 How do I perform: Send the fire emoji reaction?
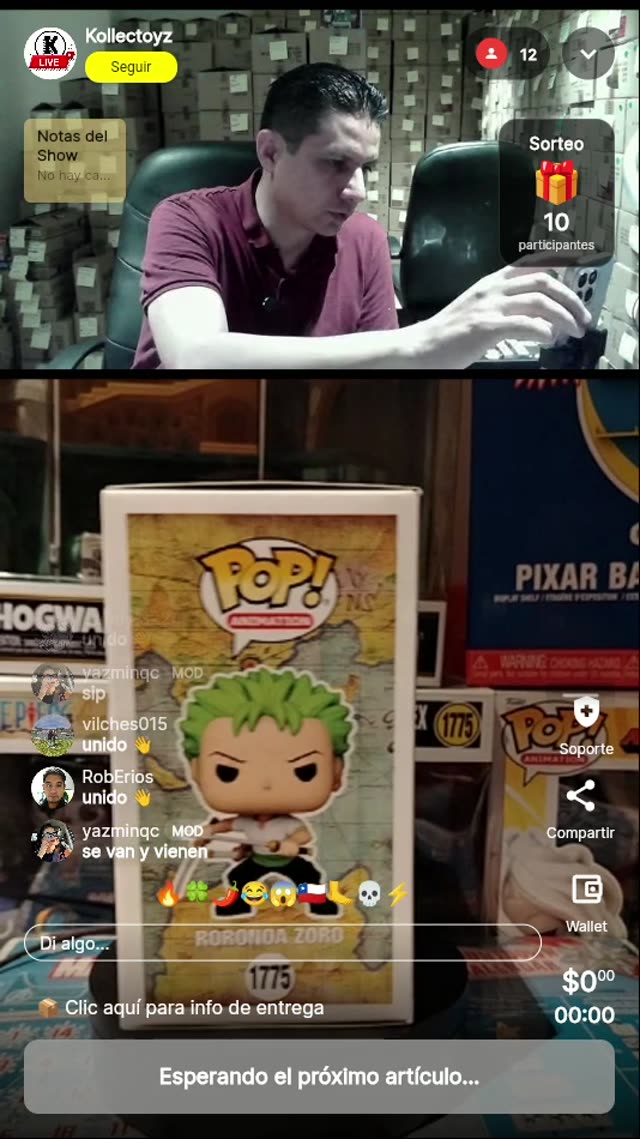click(x=169, y=893)
